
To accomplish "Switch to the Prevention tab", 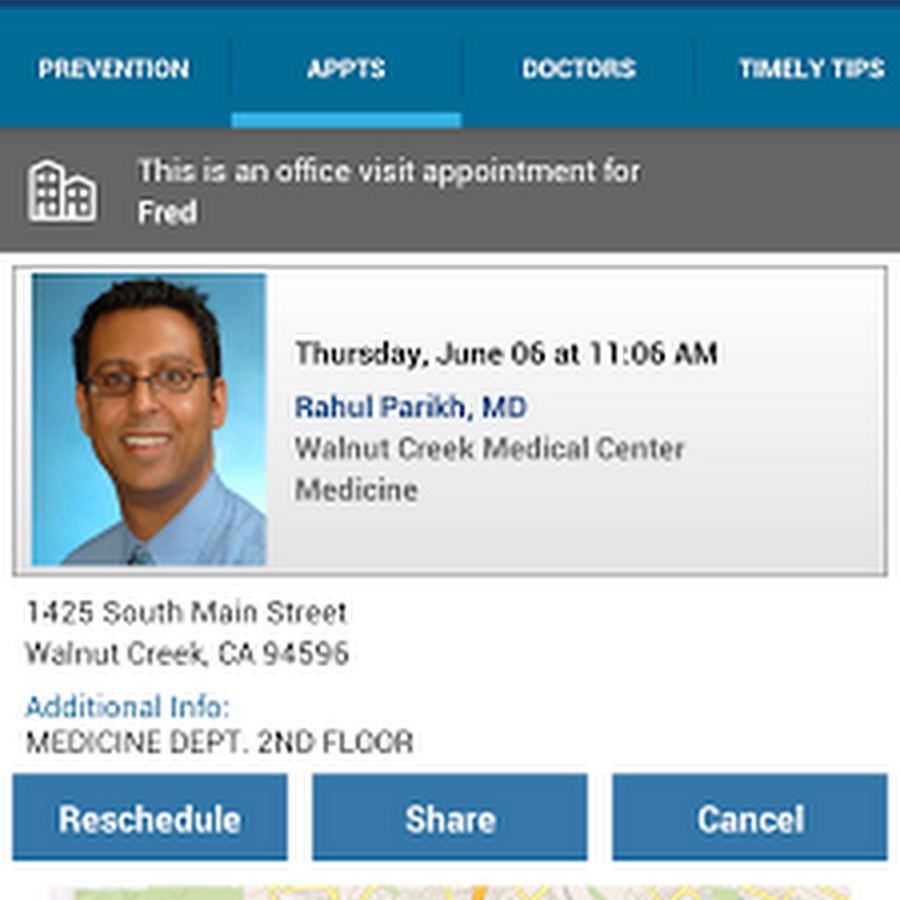I will (x=114, y=69).
